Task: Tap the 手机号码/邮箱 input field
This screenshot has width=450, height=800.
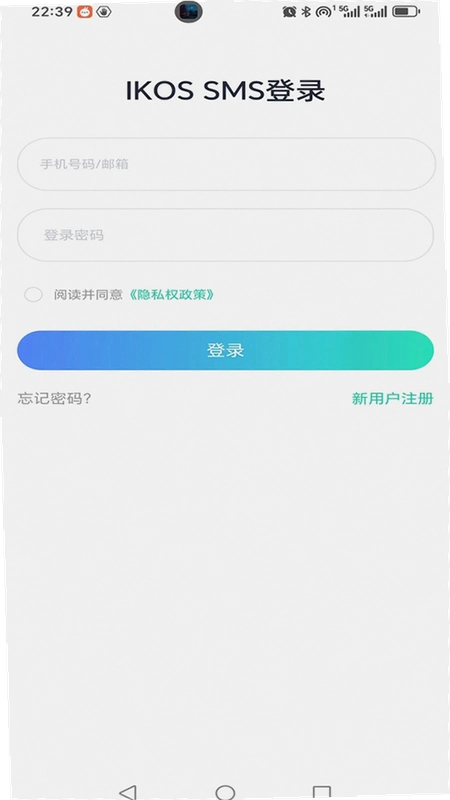Action: (226, 164)
